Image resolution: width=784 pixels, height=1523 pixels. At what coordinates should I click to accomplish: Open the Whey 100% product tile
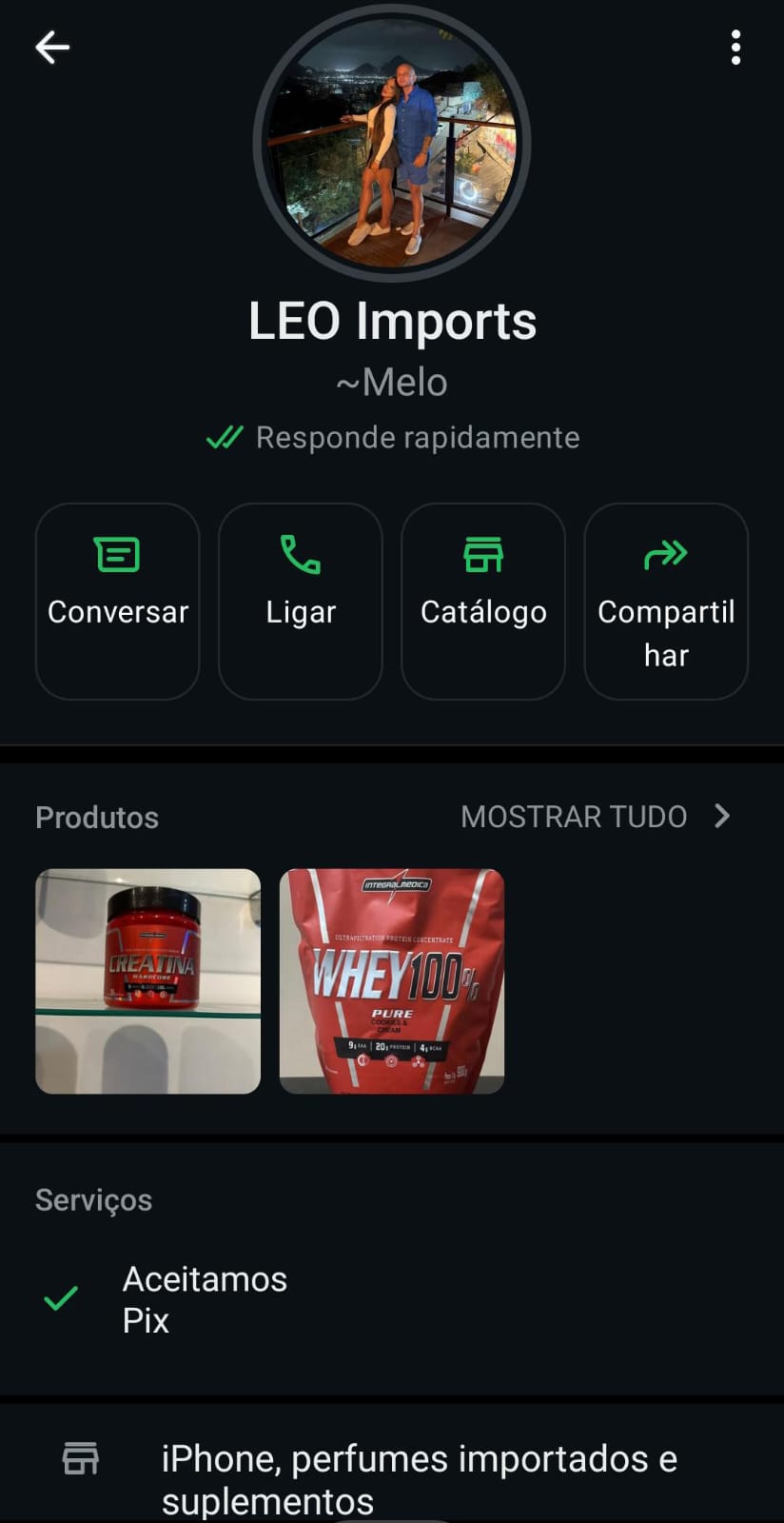coord(392,980)
